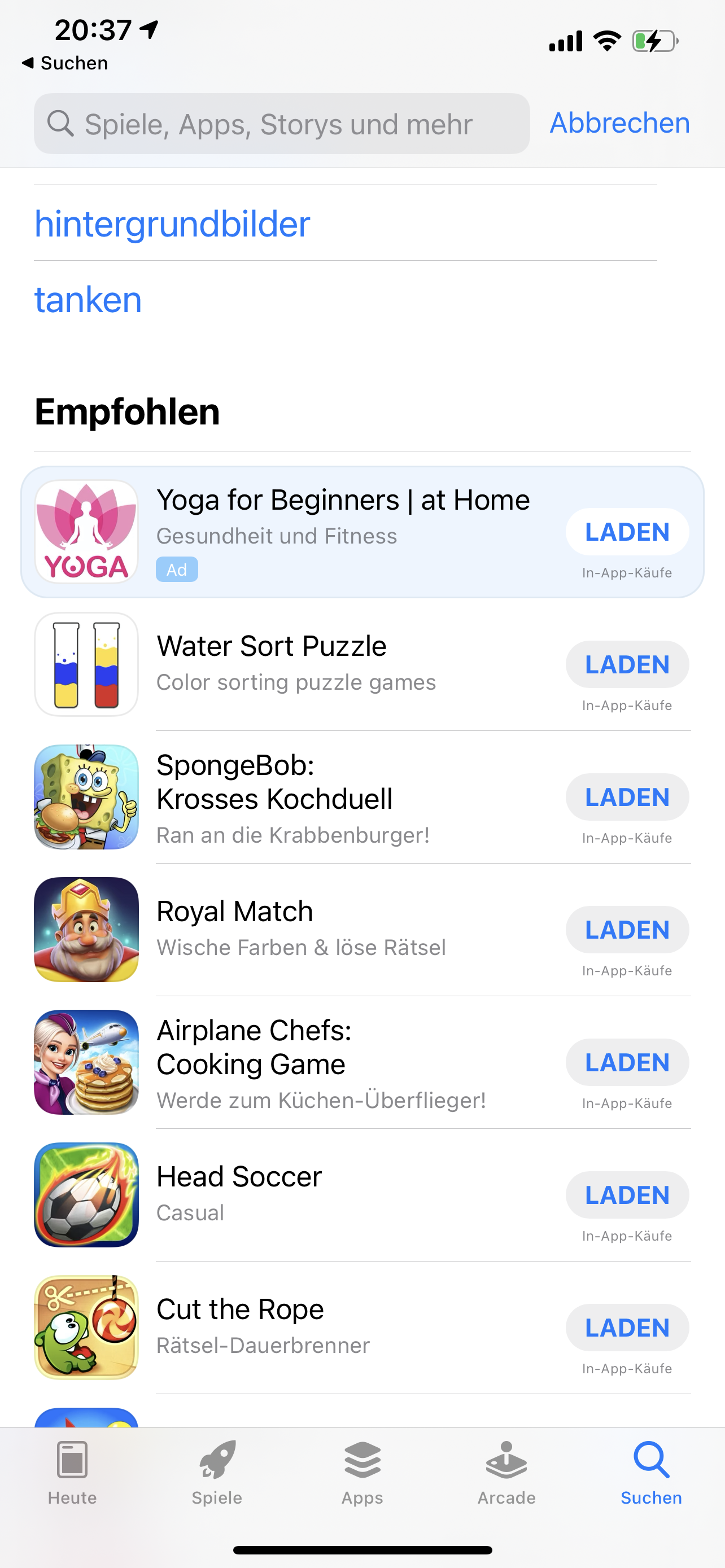Tap the search field for games and apps
The image size is (725, 1568).
[280, 124]
